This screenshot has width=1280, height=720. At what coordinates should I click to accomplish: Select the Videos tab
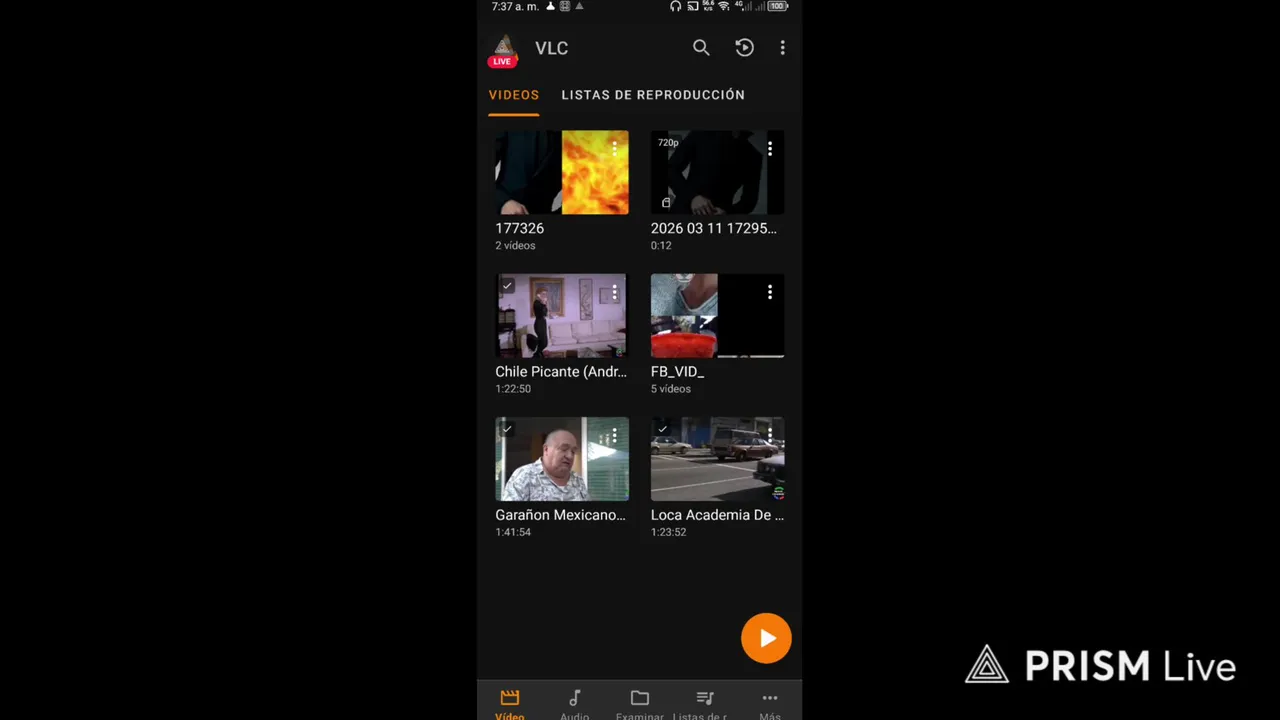pos(513,95)
